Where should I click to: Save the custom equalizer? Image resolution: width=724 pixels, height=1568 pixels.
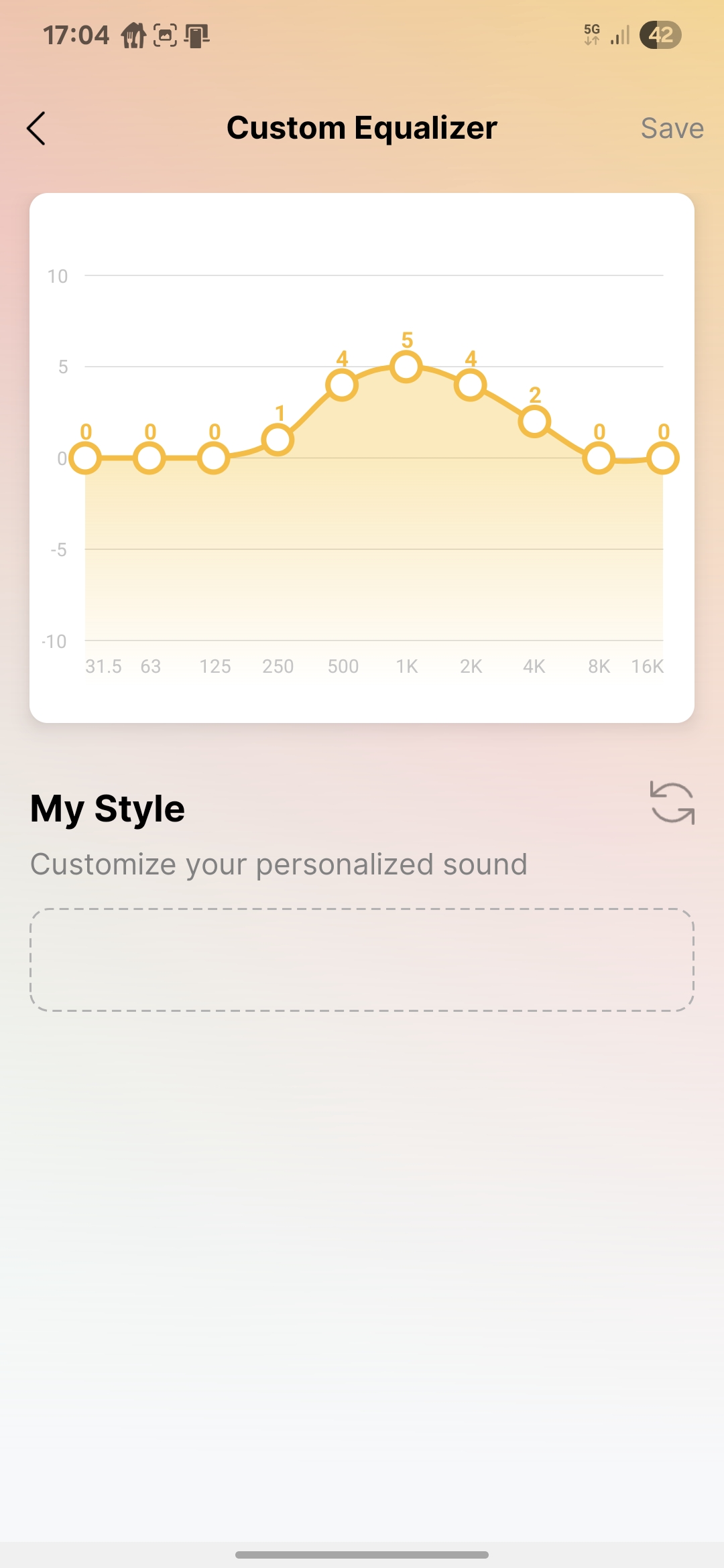tap(672, 128)
